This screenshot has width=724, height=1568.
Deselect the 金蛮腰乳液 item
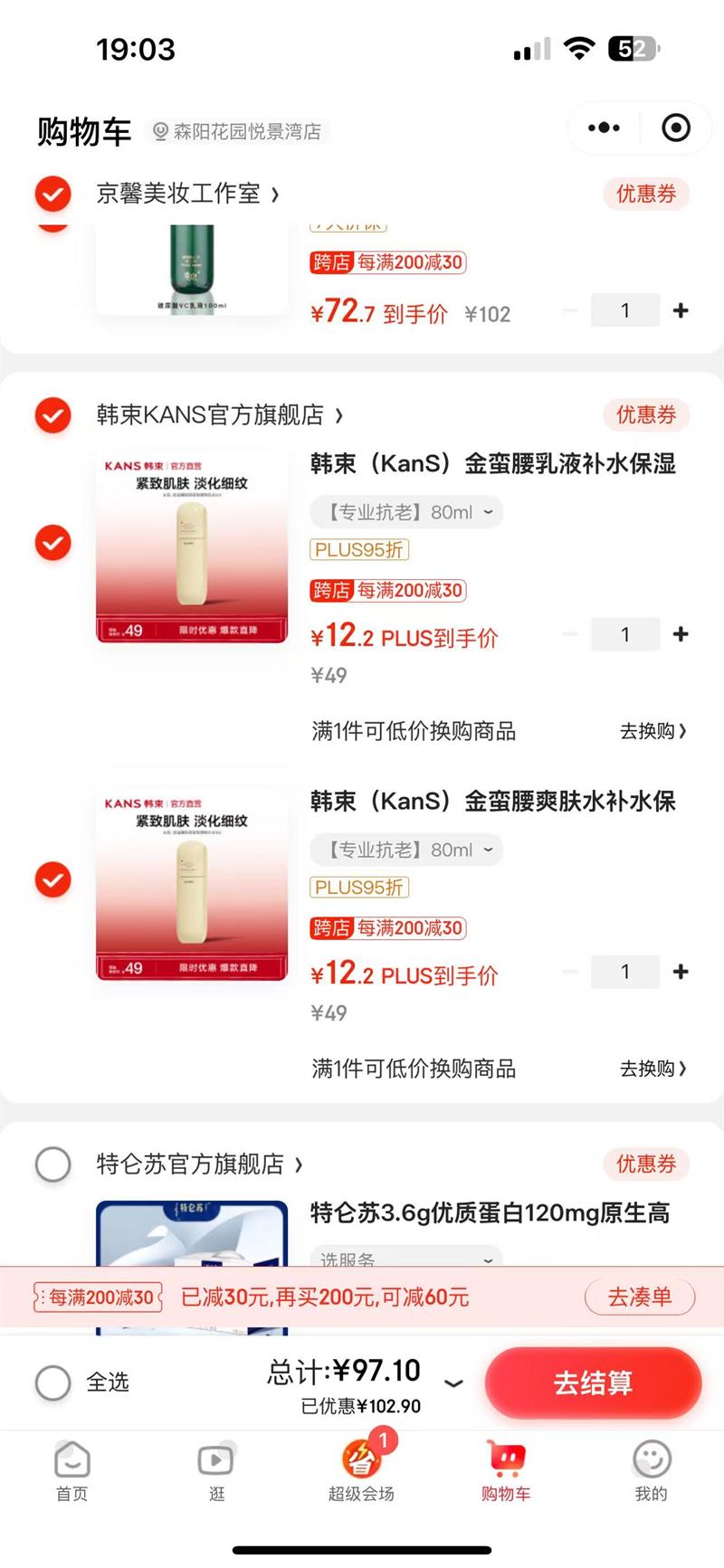pyautogui.click(x=52, y=543)
